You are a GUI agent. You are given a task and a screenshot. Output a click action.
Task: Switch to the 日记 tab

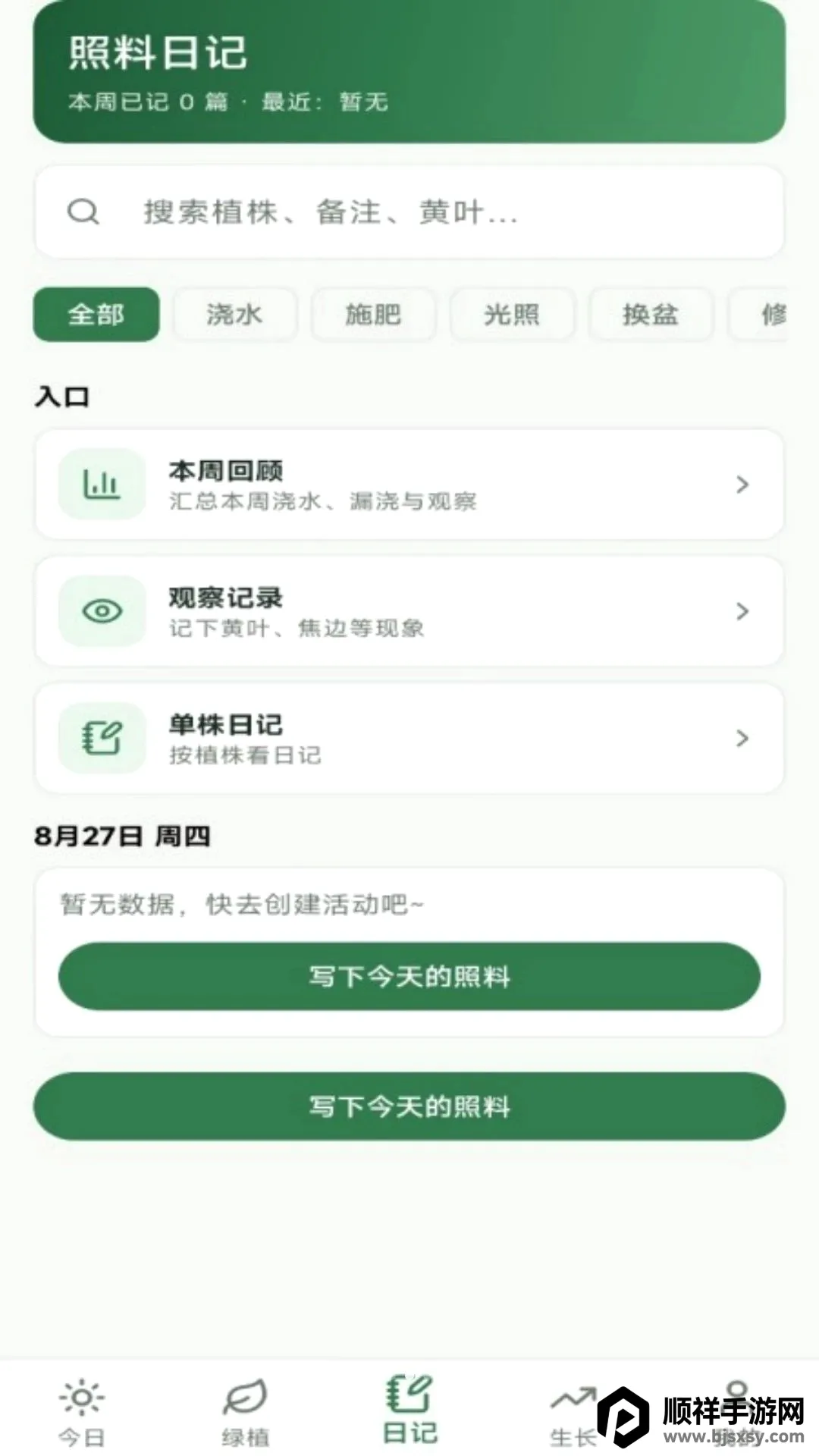[x=409, y=1410]
